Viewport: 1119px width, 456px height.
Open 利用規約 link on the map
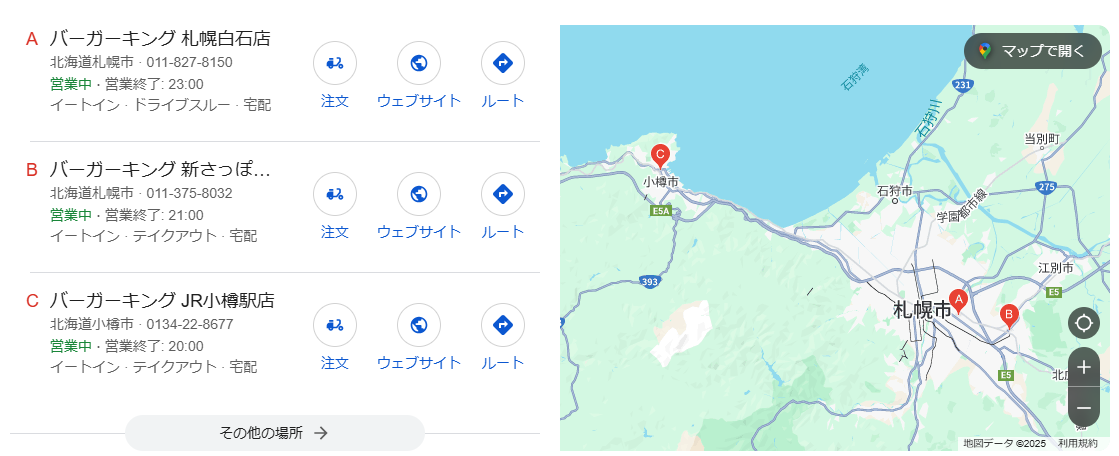tap(1078, 443)
